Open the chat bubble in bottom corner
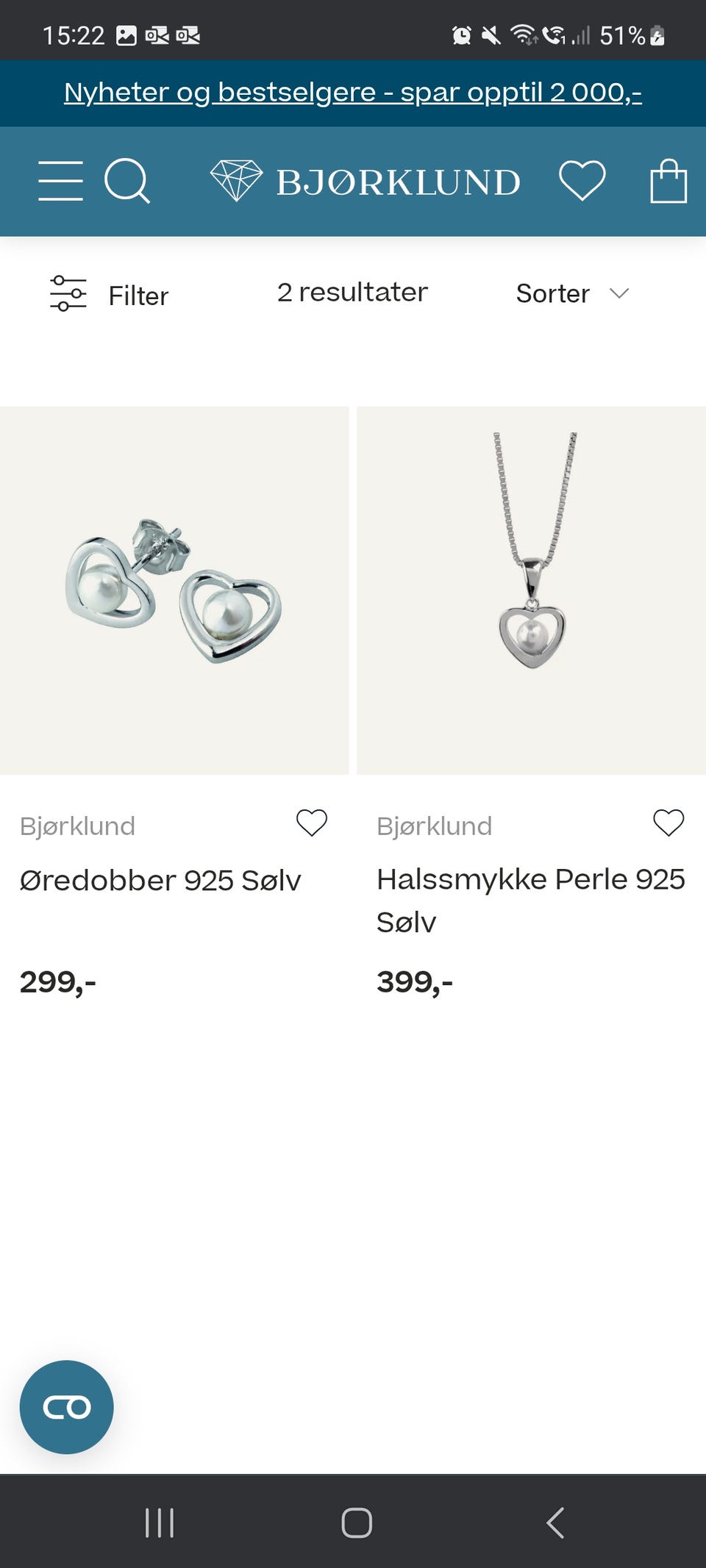The height and width of the screenshot is (1568, 706). pos(66,1406)
